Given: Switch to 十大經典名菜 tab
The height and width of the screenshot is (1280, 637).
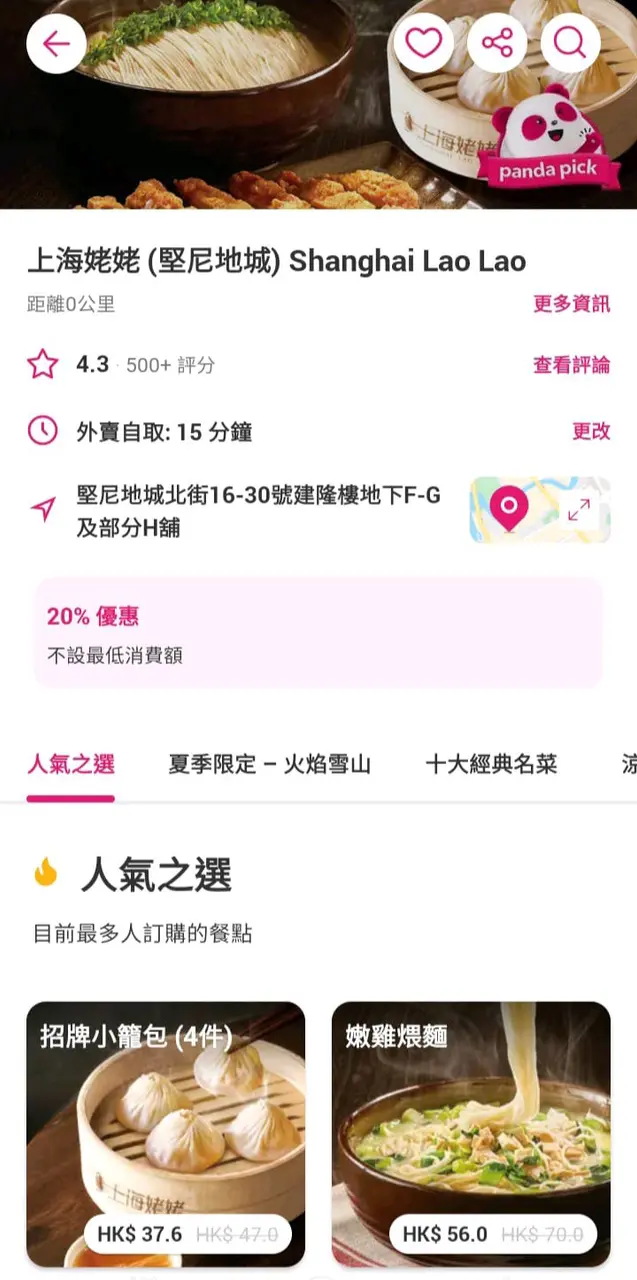Looking at the screenshot, I should click(x=491, y=765).
